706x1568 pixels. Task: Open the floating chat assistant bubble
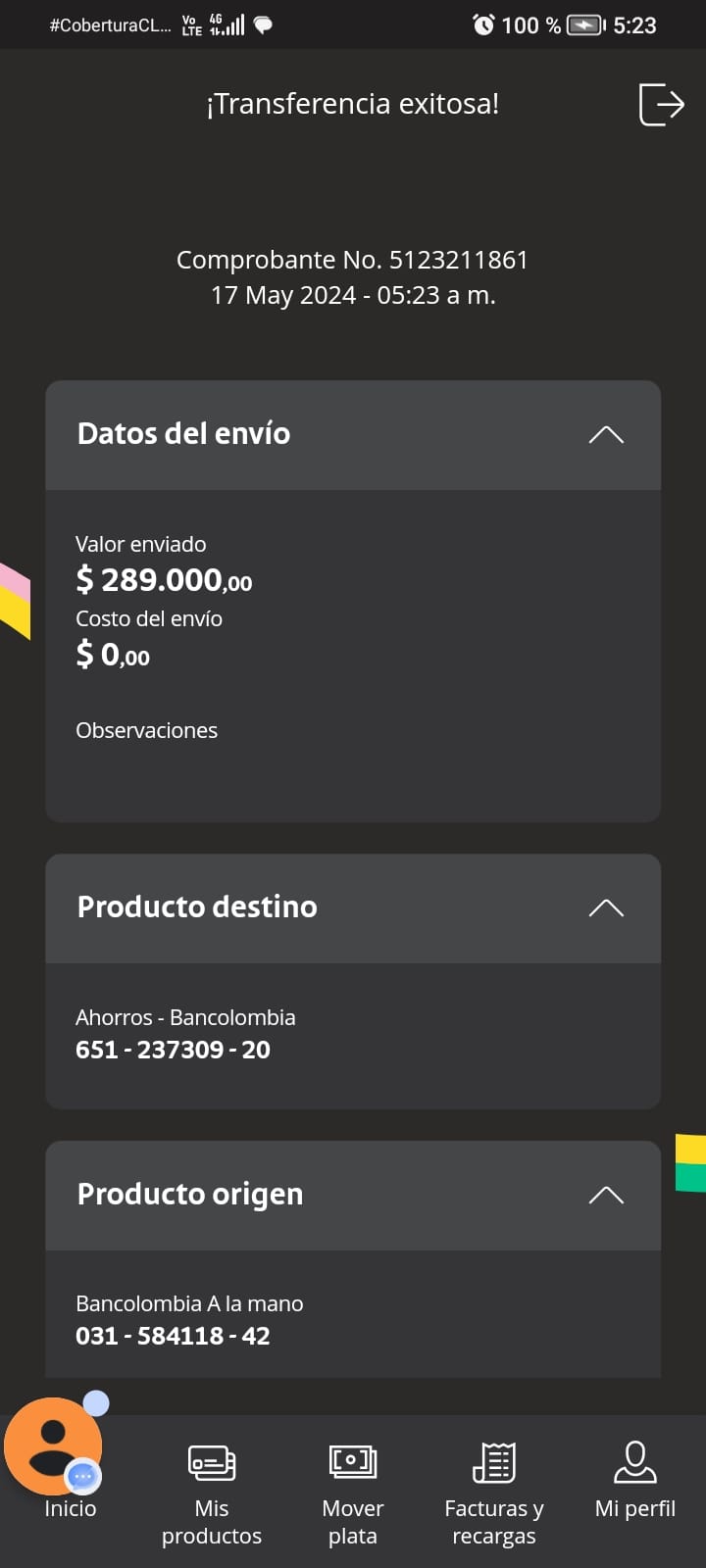click(x=54, y=1447)
